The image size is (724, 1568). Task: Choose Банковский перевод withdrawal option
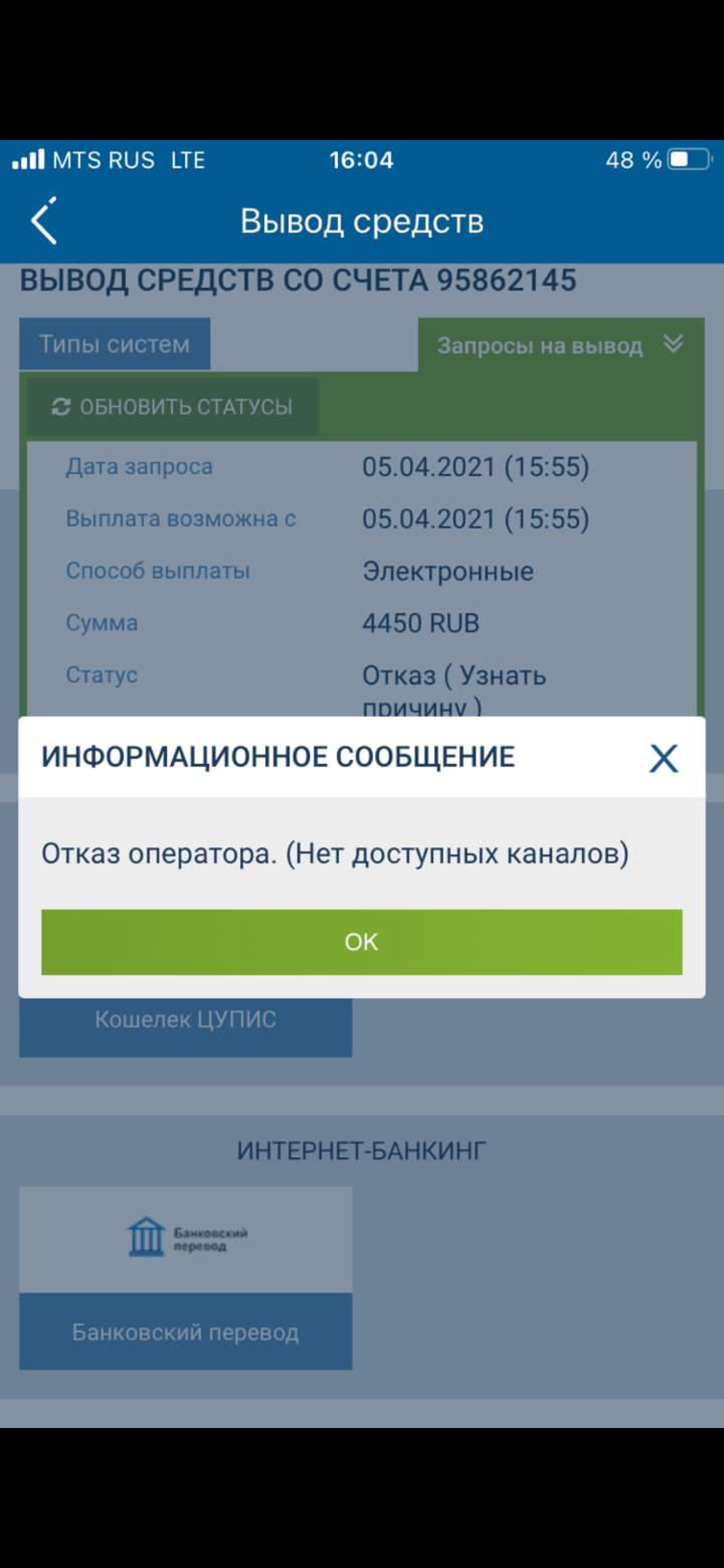pyautogui.click(x=185, y=1332)
